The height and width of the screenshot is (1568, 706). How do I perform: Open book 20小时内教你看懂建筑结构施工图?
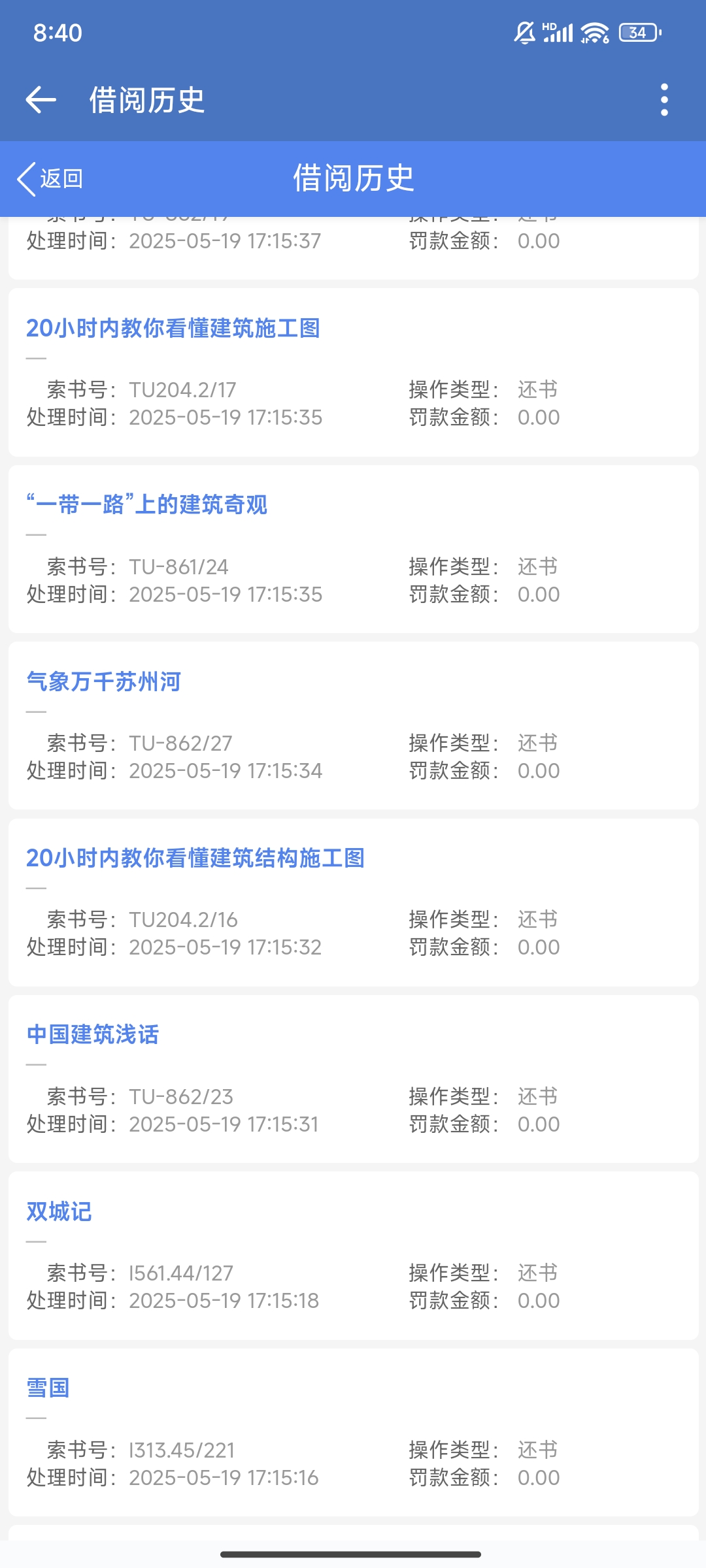pos(195,858)
